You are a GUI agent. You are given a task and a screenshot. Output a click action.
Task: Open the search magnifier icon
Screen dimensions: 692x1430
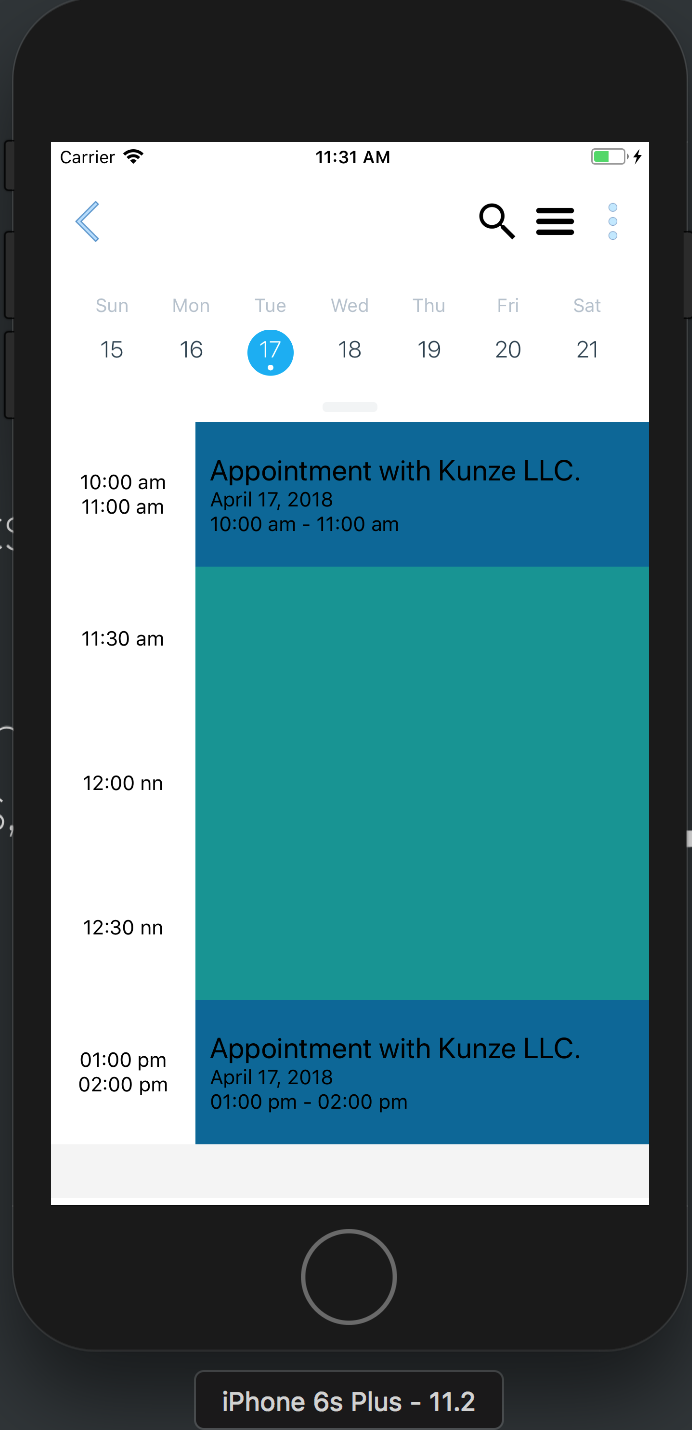click(496, 221)
